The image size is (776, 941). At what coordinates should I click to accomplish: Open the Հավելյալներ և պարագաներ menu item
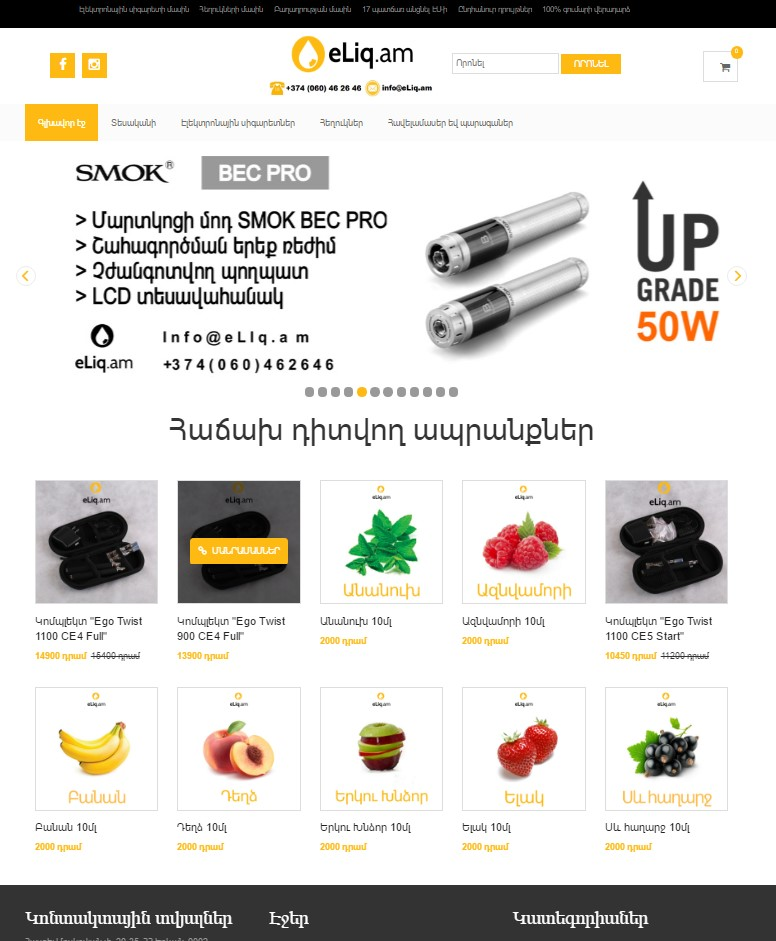(450, 123)
